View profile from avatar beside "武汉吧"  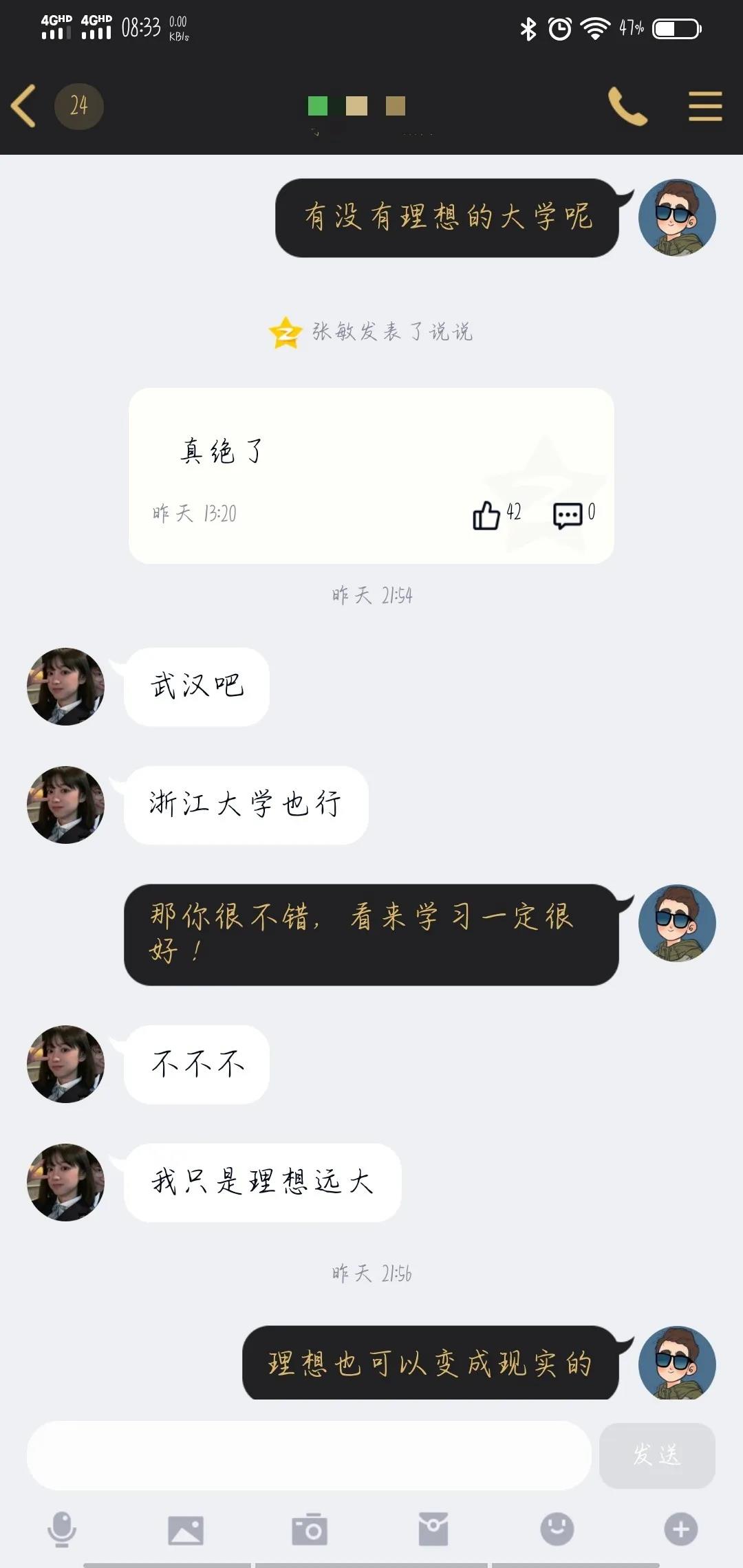pyautogui.click(x=65, y=686)
